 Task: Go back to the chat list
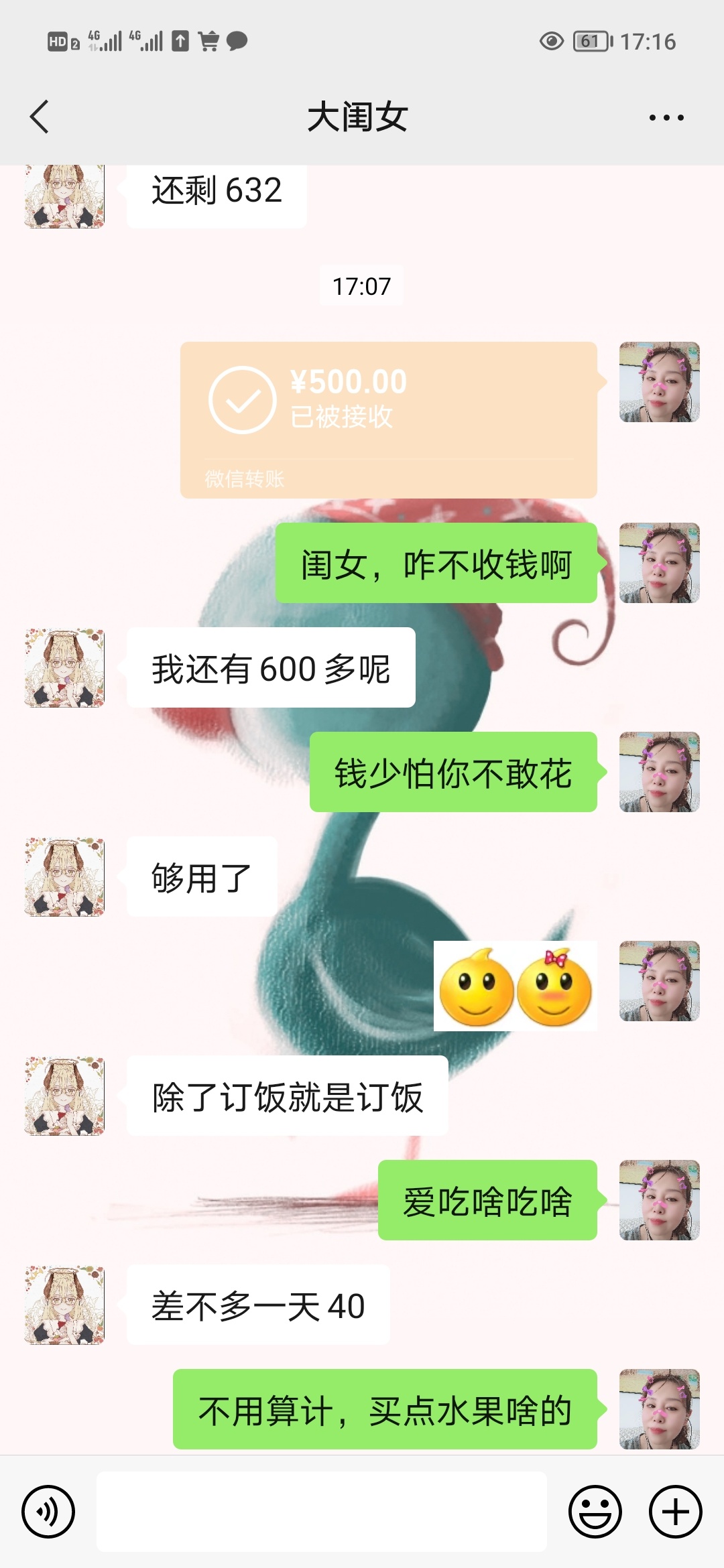[x=40, y=117]
